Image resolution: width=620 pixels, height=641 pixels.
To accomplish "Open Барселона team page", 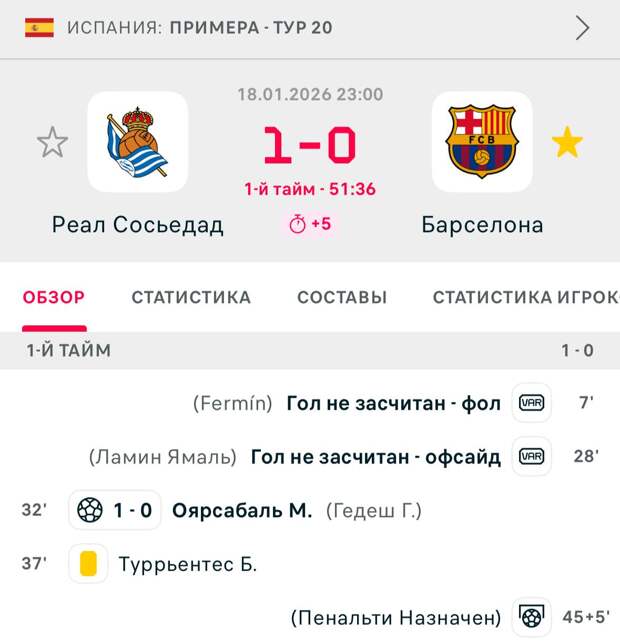I will click(x=482, y=142).
